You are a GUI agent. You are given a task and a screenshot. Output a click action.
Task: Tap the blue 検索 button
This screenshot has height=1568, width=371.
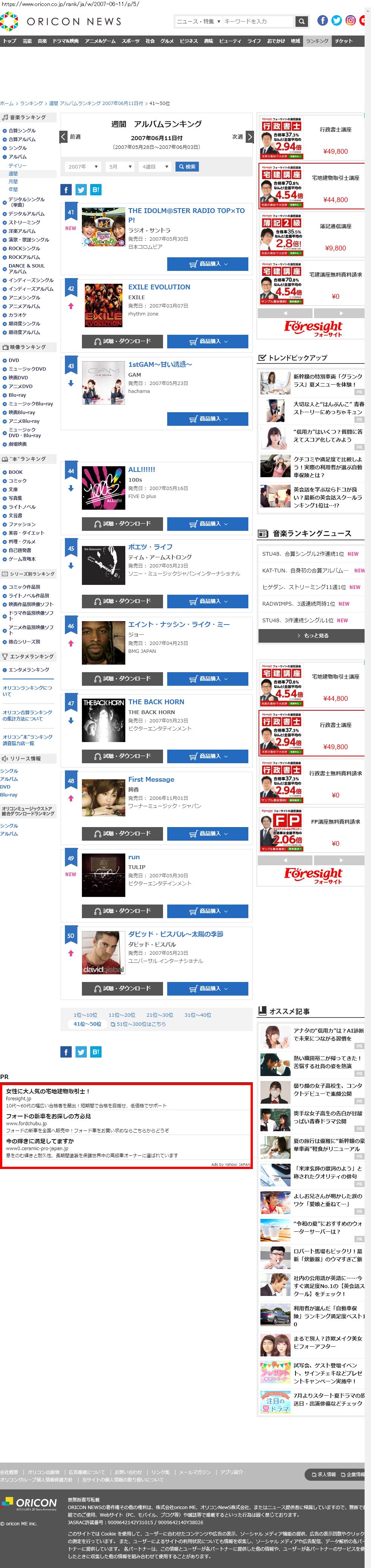click(187, 167)
